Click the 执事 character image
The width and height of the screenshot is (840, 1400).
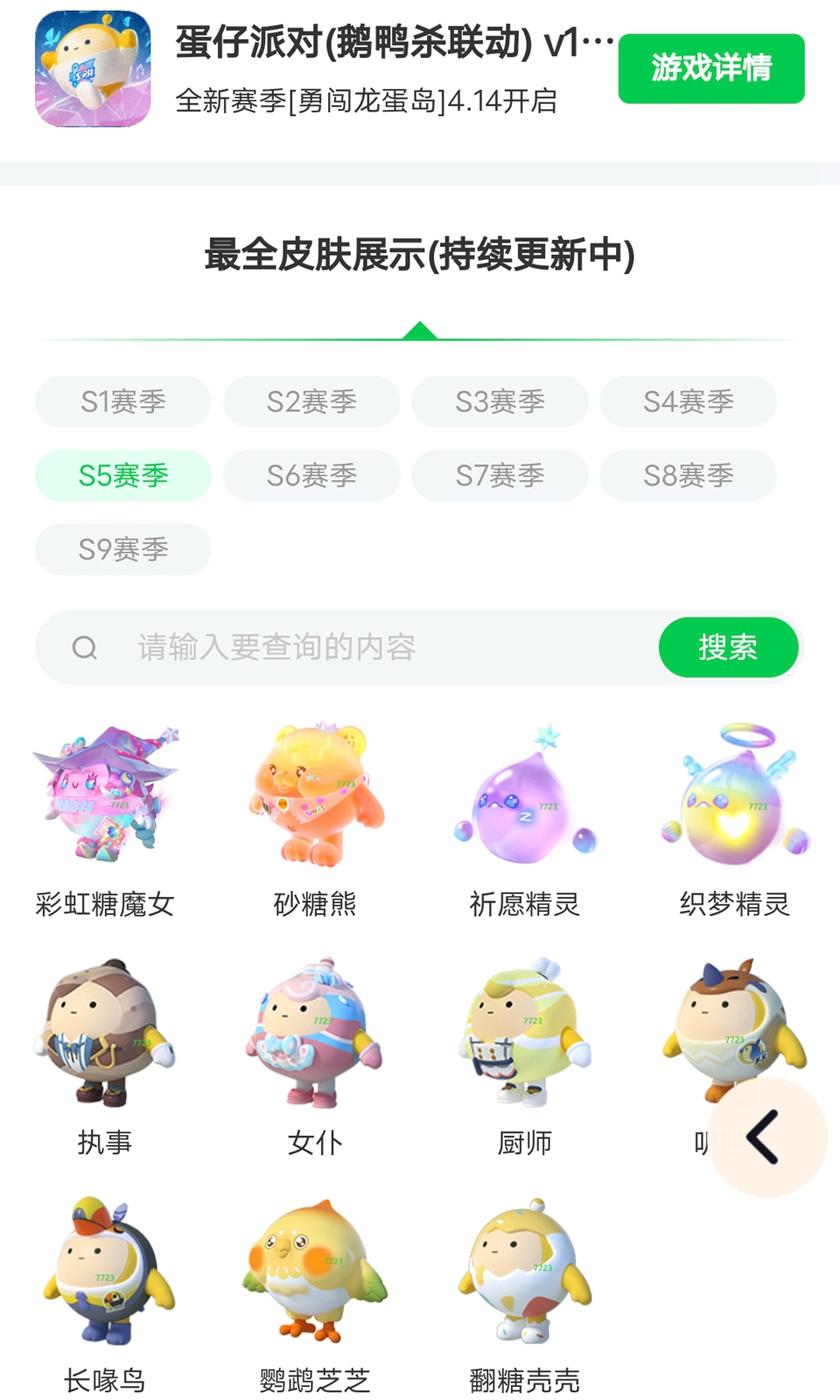105,1037
